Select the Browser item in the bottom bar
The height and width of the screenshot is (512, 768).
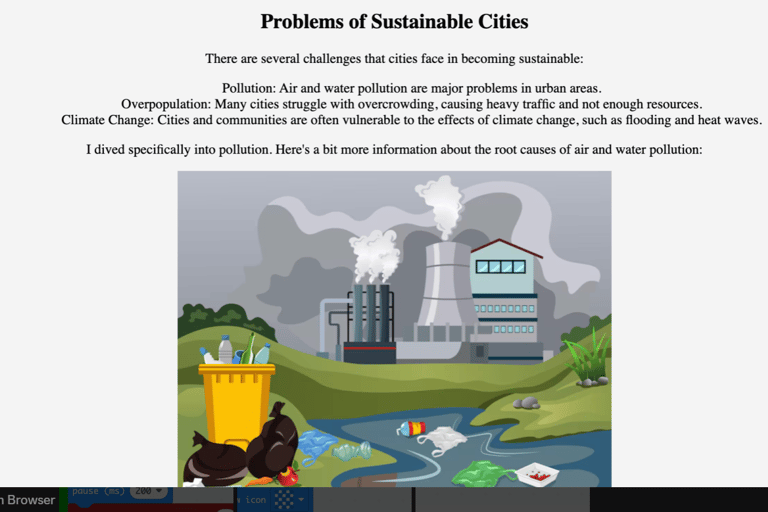point(28,500)
